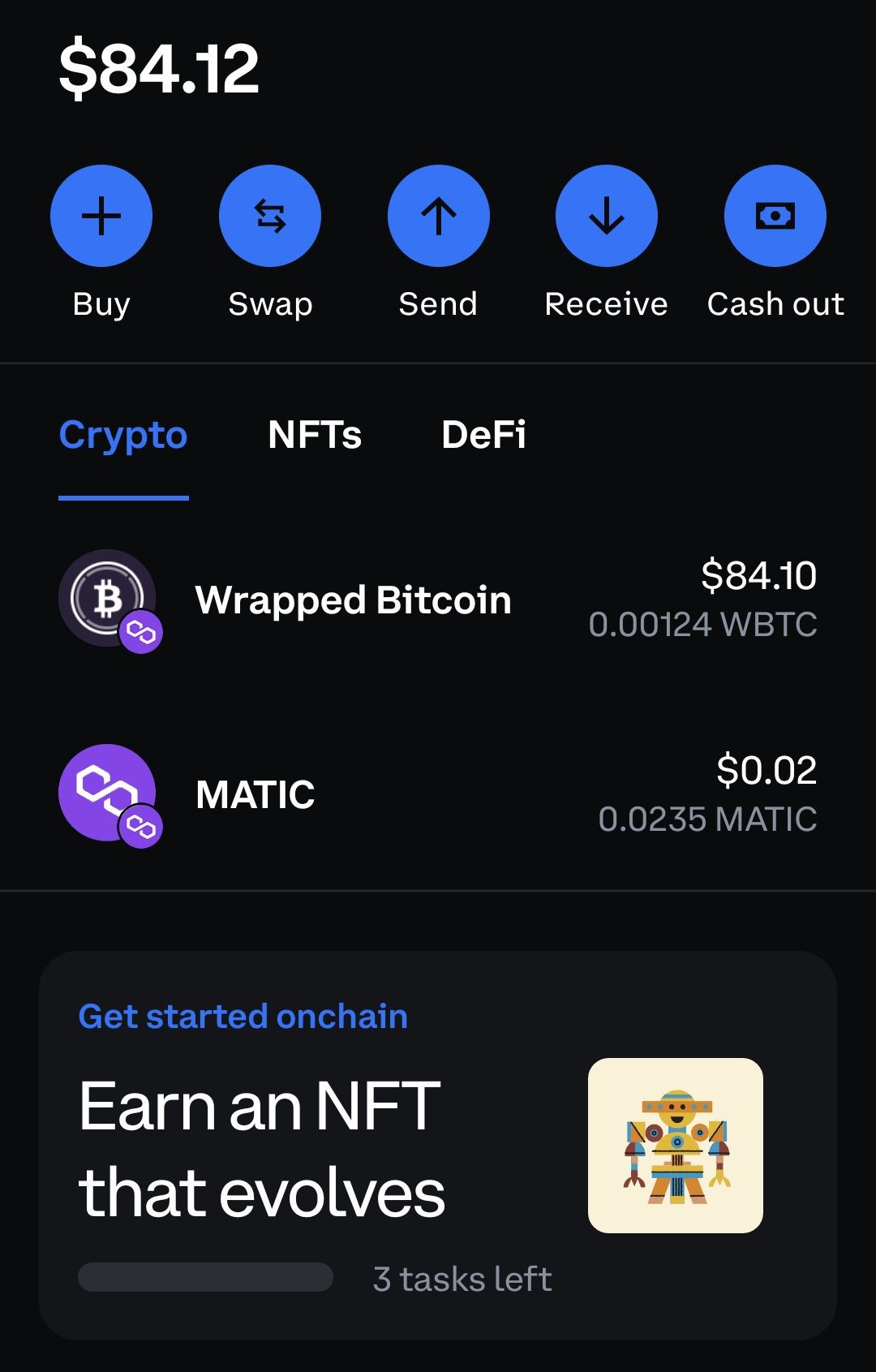Switch to the NFTs tab
Viewport: 876px width, 1372px height.
(x=315, y=436)
